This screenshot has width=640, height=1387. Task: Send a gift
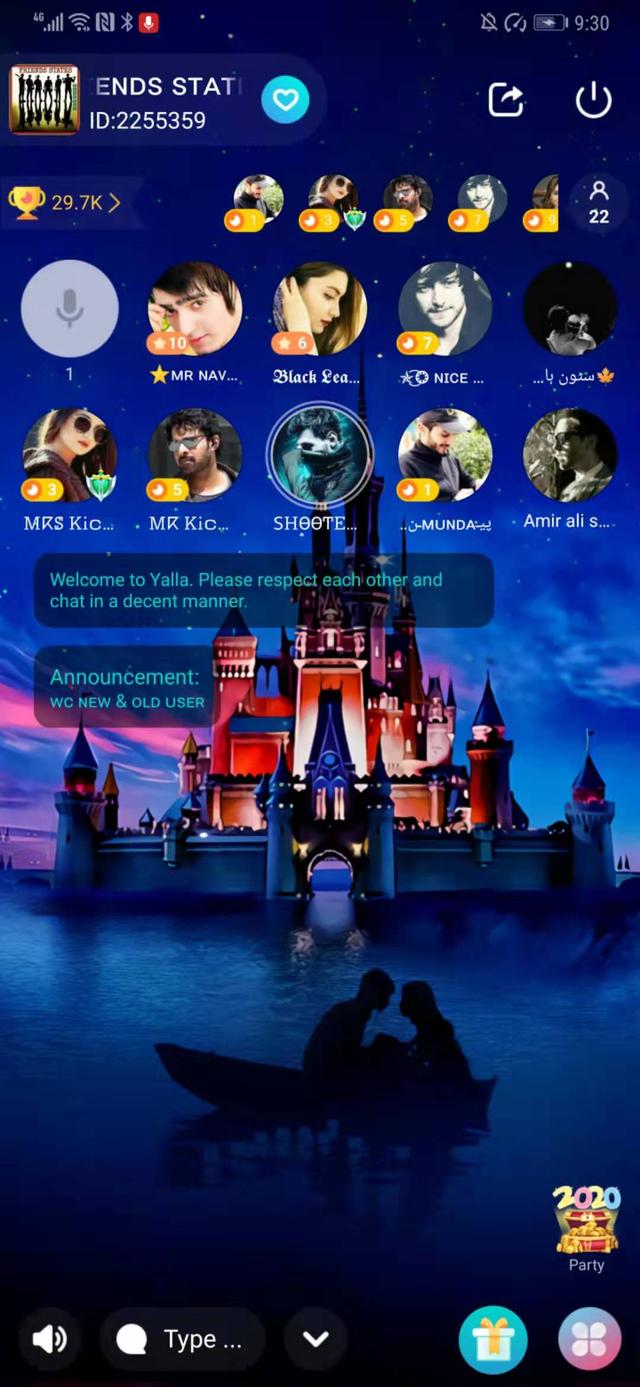(x=493, y=1339)
